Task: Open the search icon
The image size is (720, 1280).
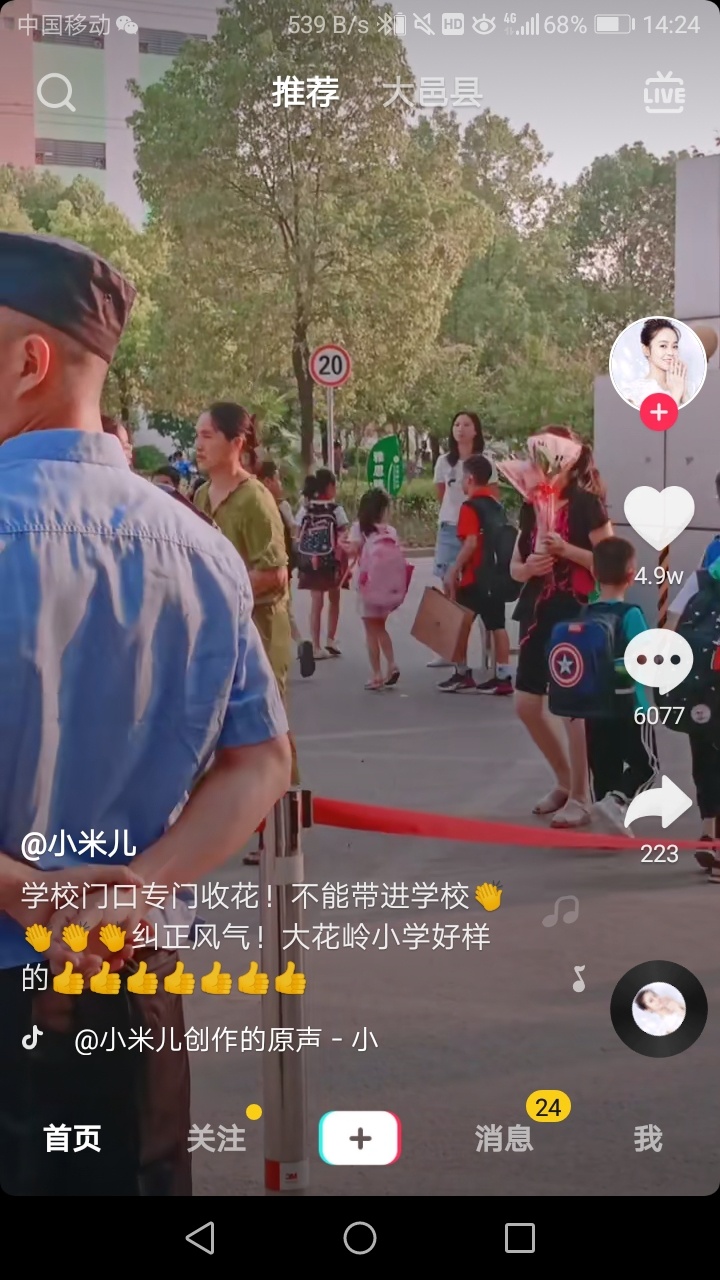Action: 56,93
